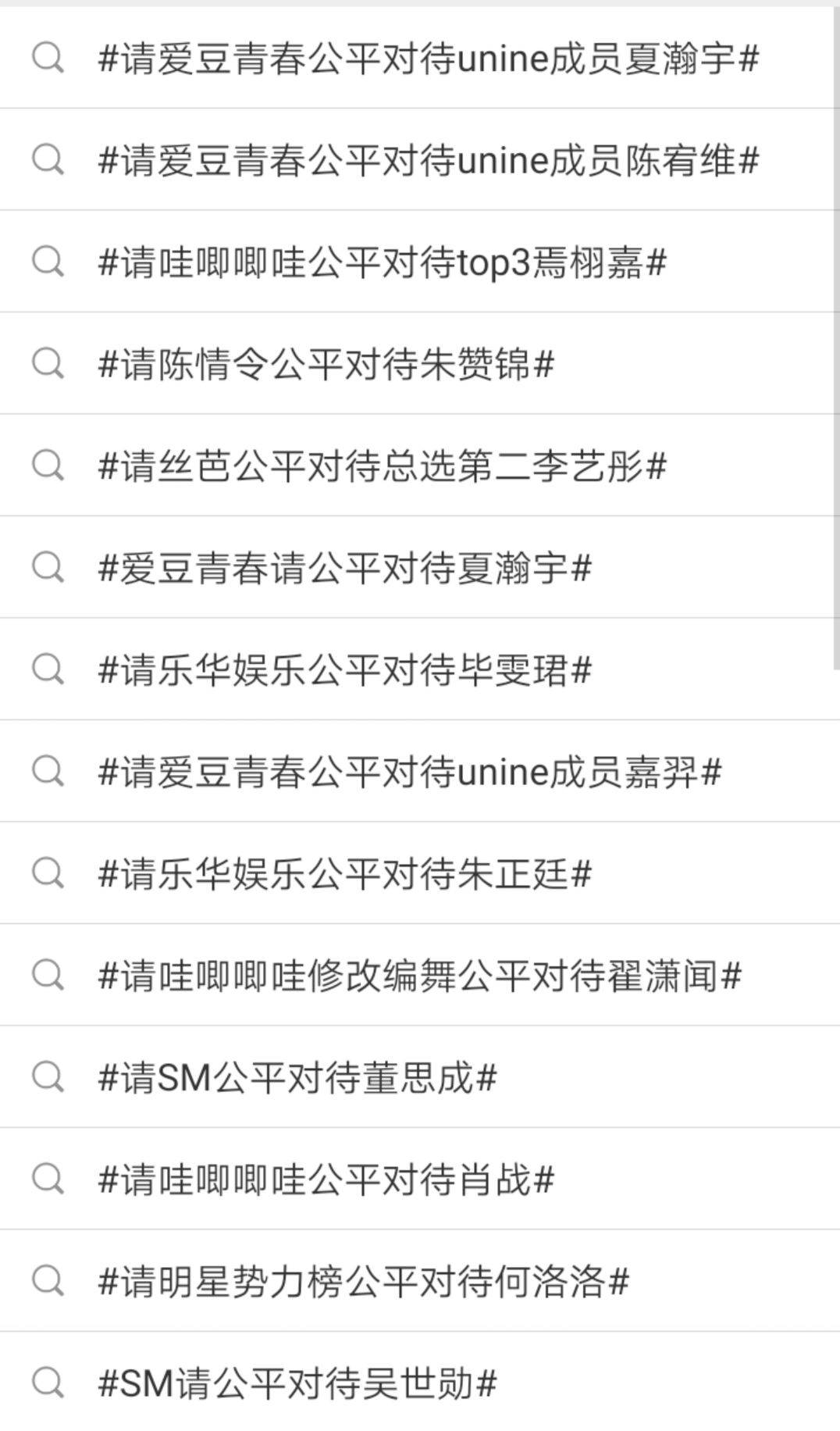Open #请哇唧唧哇公平对待肖战# topic
Image resolution: width=840 pixels, height=1431 pixels.
click(326, 1179)
